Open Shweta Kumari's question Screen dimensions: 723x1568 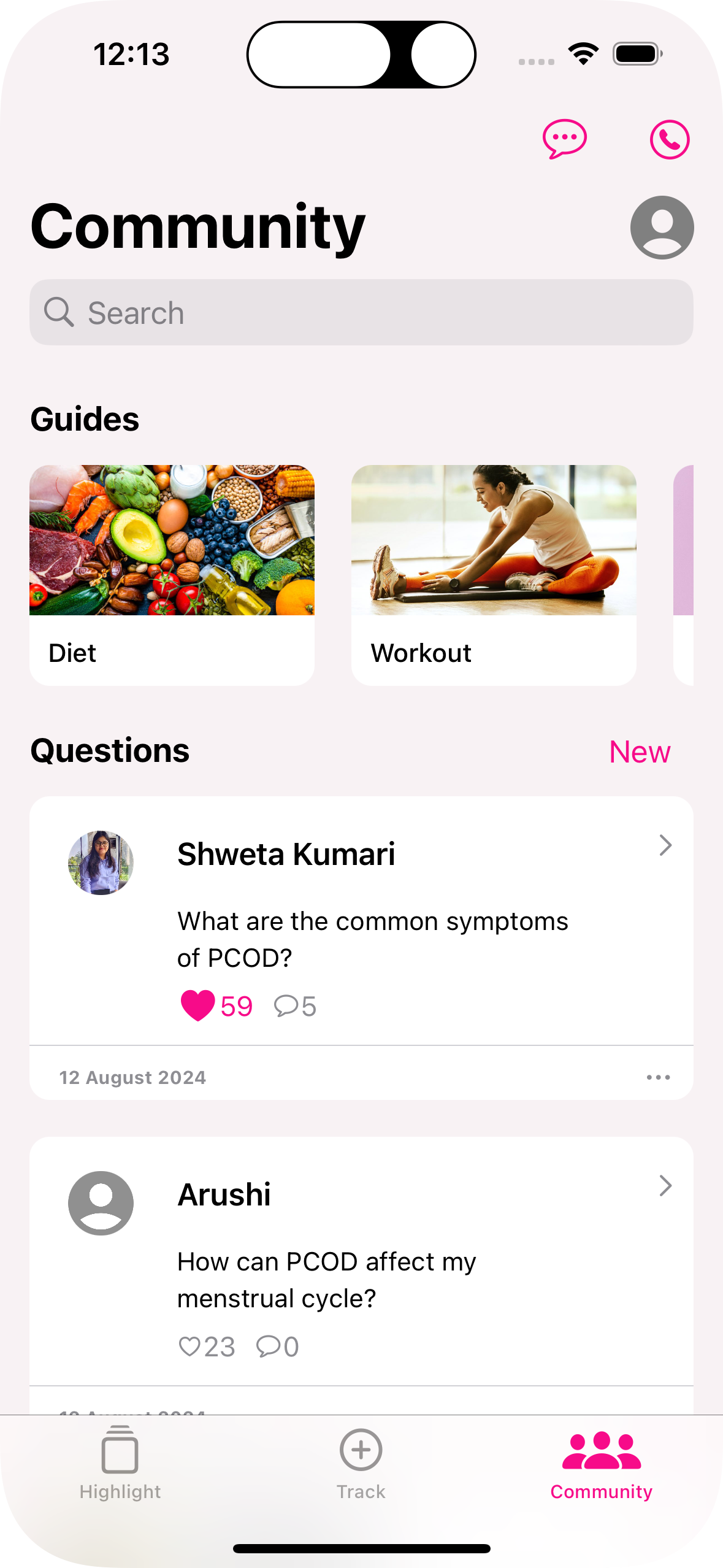pyautogui.click(x=665, y=845)
